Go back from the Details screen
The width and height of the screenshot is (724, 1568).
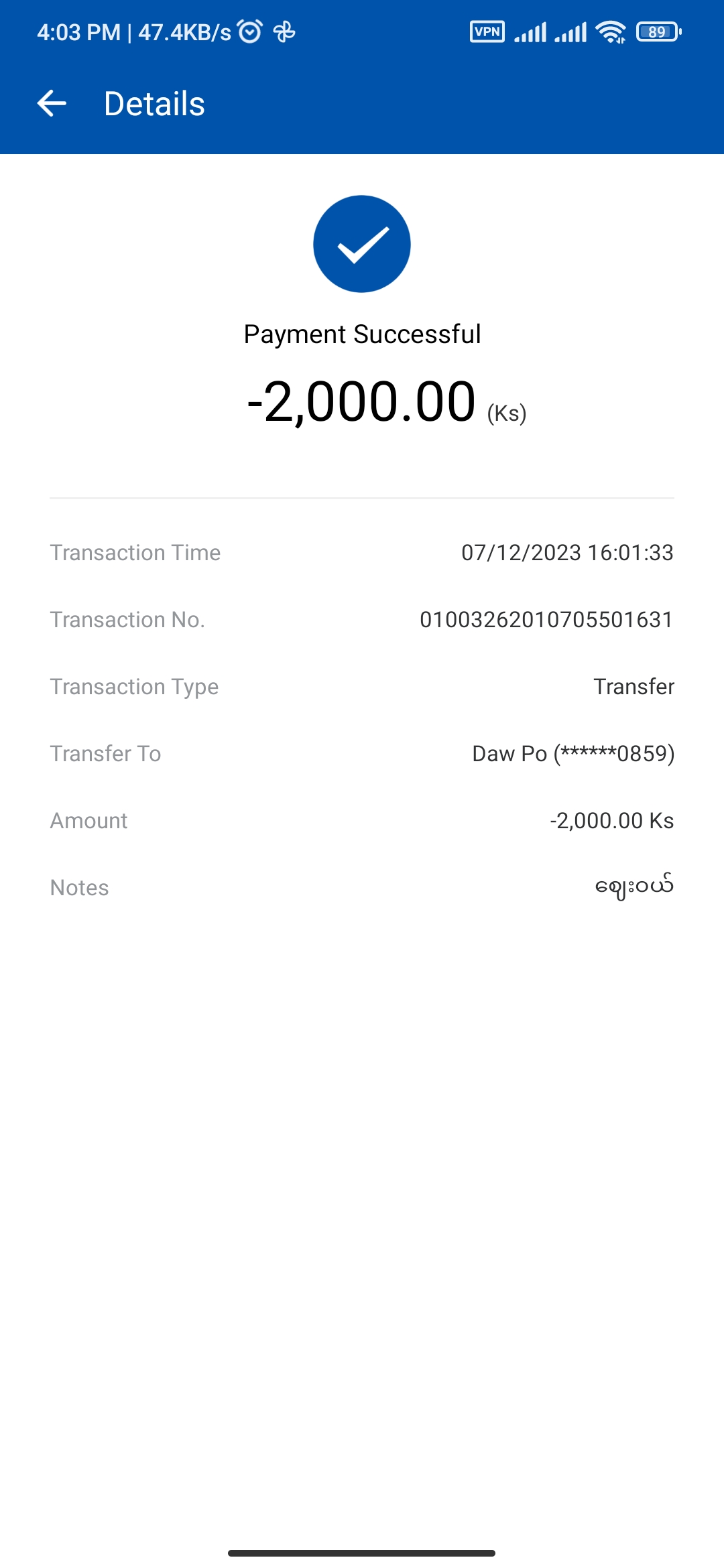(52, 104)
